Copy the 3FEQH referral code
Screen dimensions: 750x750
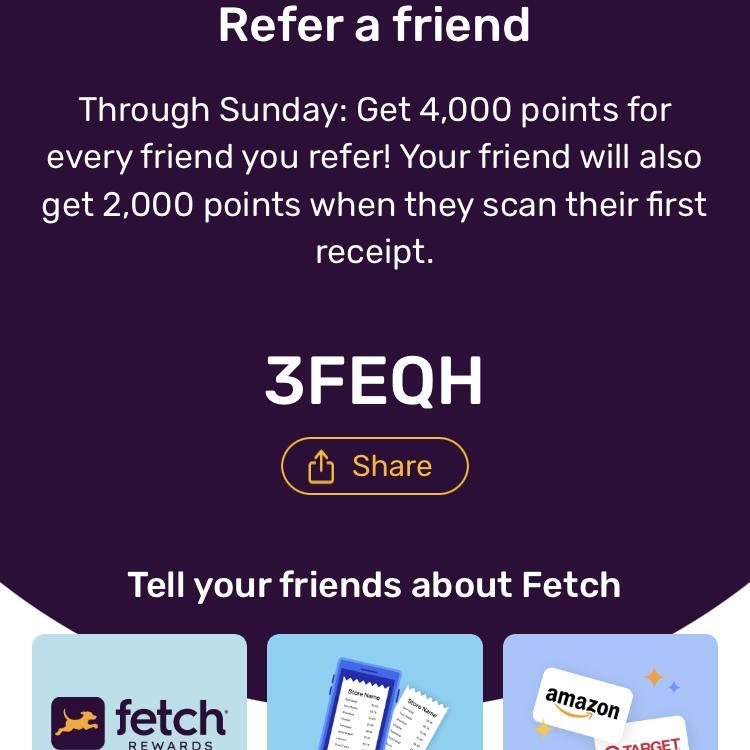374,382
